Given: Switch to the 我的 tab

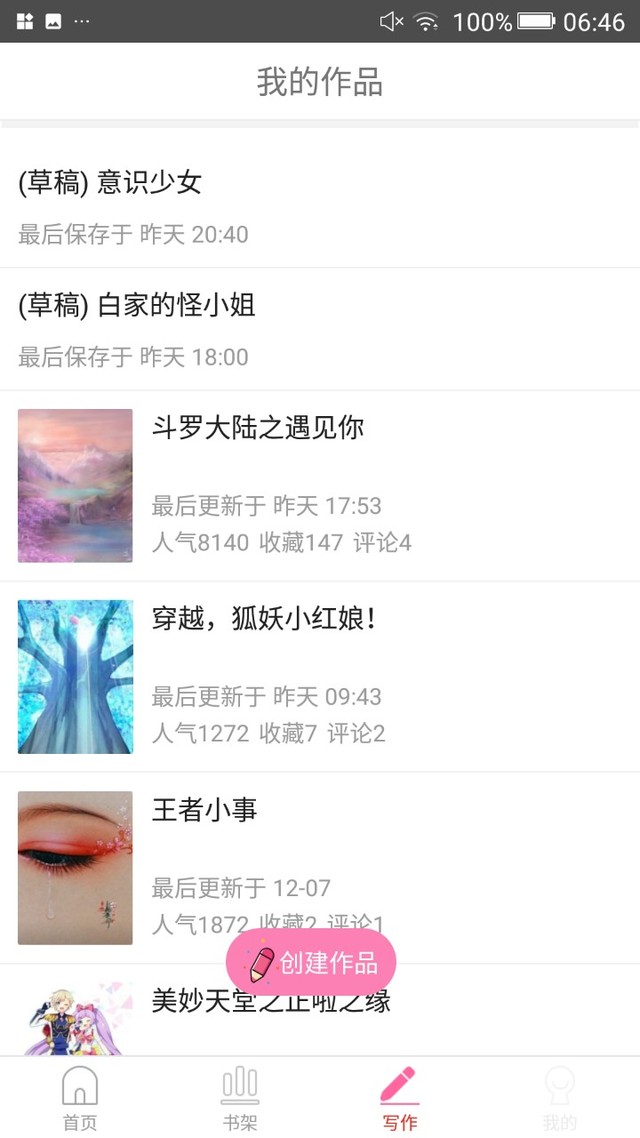Looking at the screenshot, I should 560,1097.
